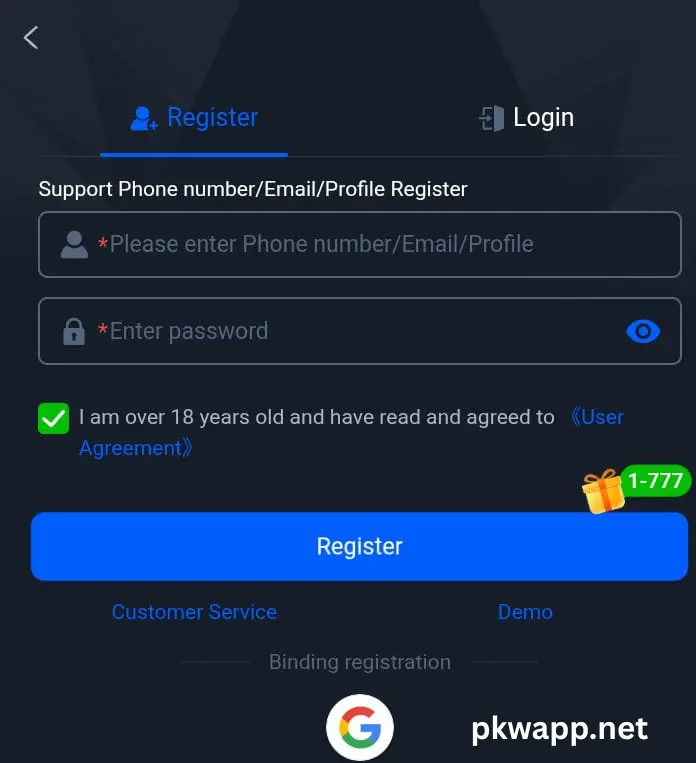Viewport: 696px width, 763px height.
Task: Try the Demo mode
Action: click(x=525, y=612)
